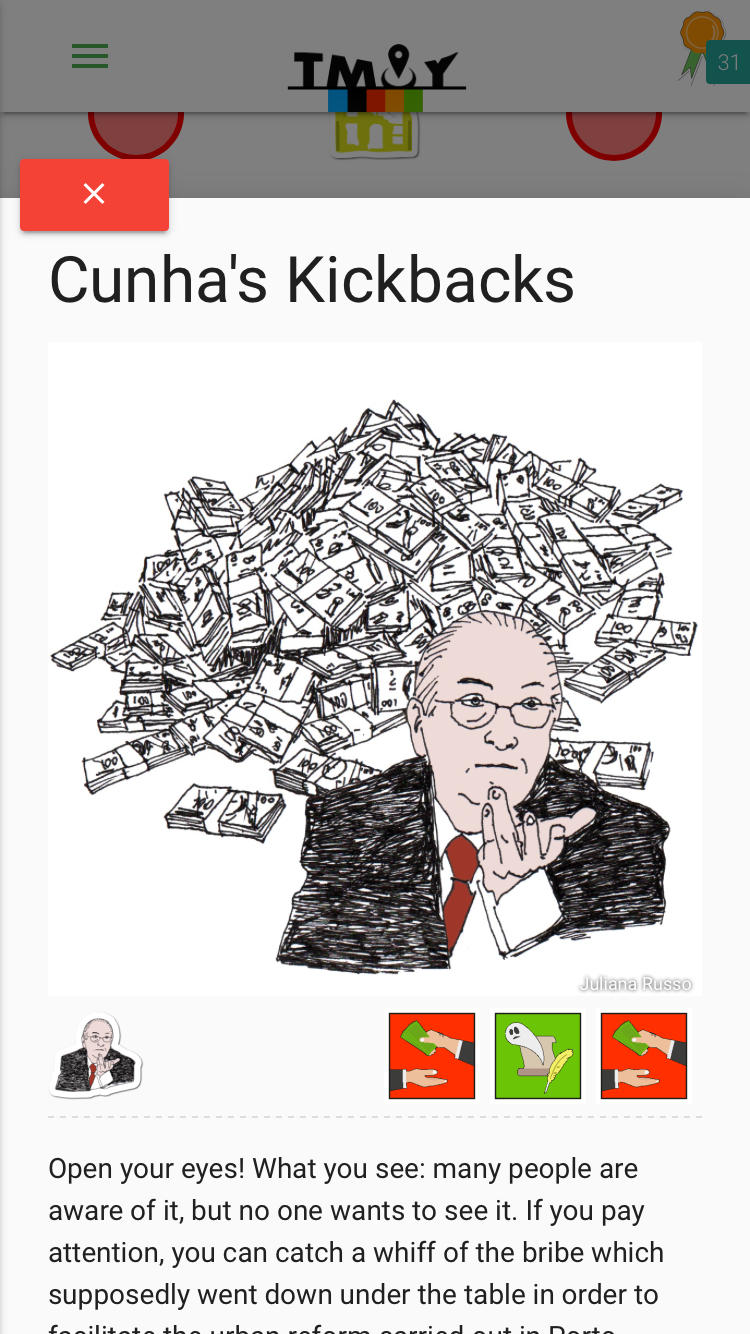Close the Cunha's Kickbacks panel
This screenshot has height=1334, width=750.
coord(94,195)
